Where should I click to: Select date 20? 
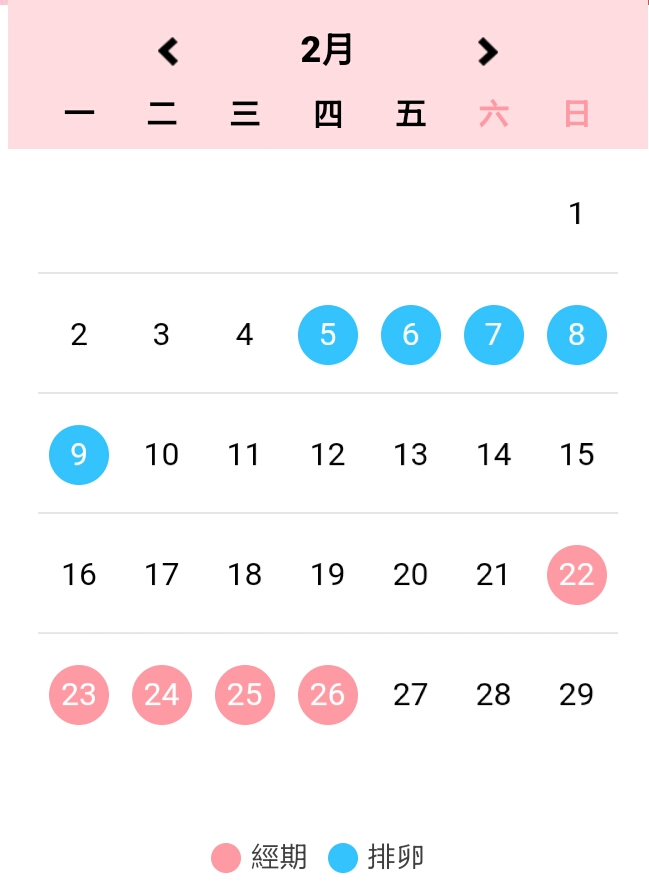click(x=411, y=574)
